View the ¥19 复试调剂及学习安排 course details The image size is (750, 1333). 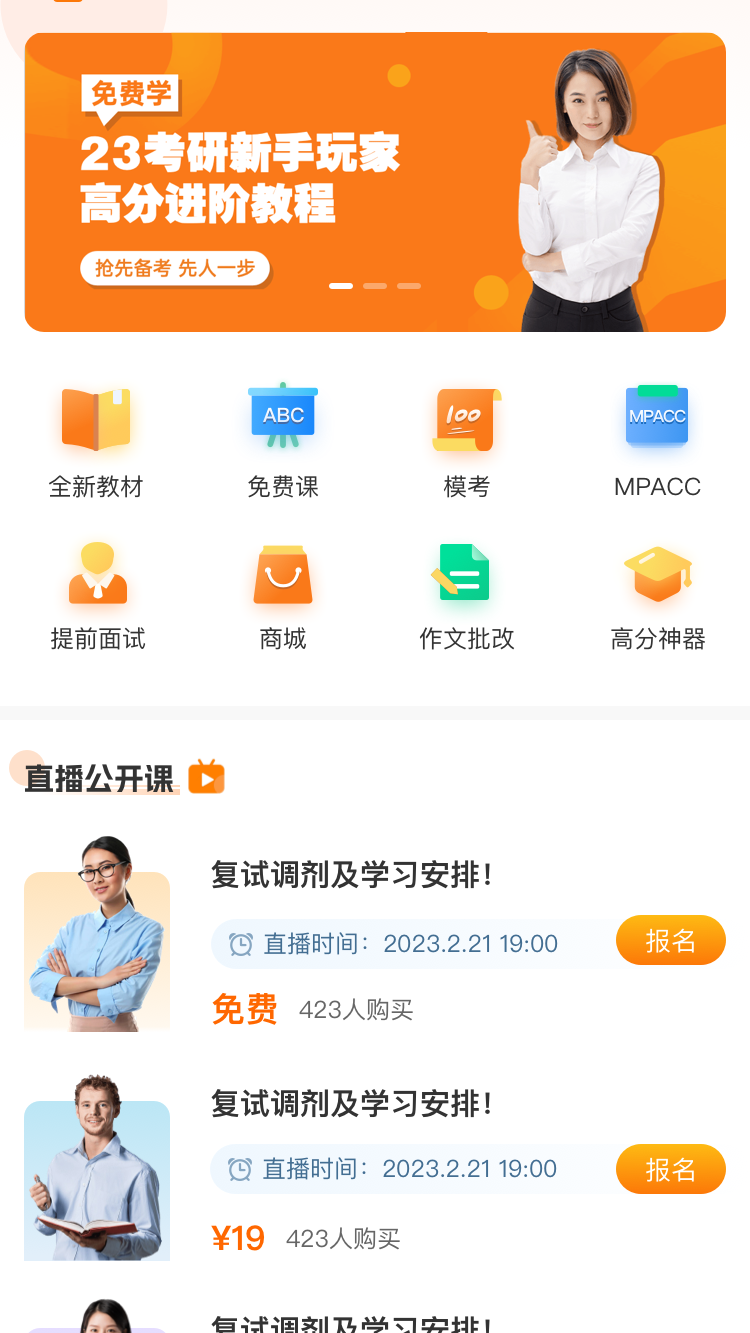[x=352, y=1104]
